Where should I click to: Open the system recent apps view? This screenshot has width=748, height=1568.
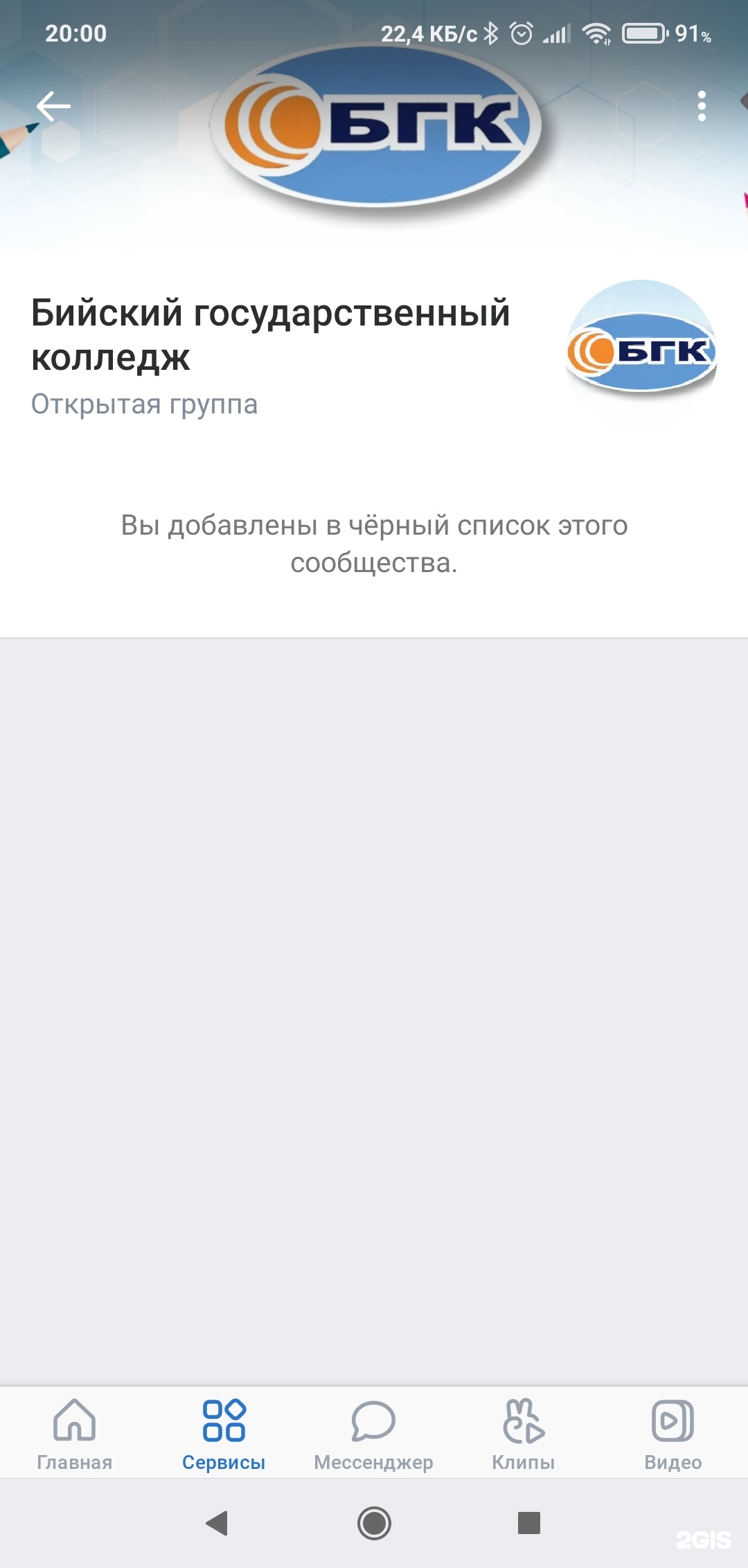(529, 1523)
